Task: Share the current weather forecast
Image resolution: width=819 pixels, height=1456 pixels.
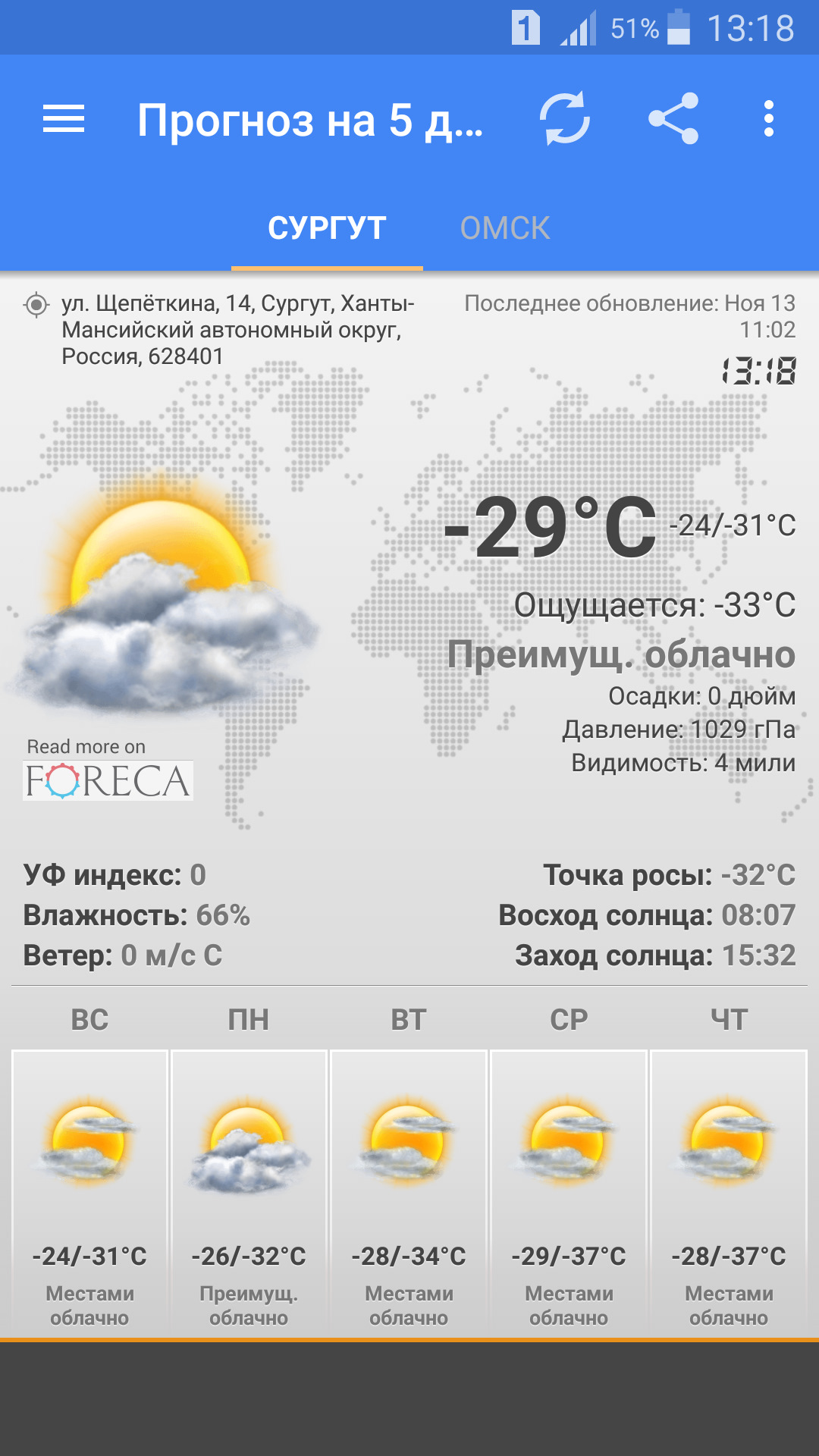Action: [x=673, y=119]
